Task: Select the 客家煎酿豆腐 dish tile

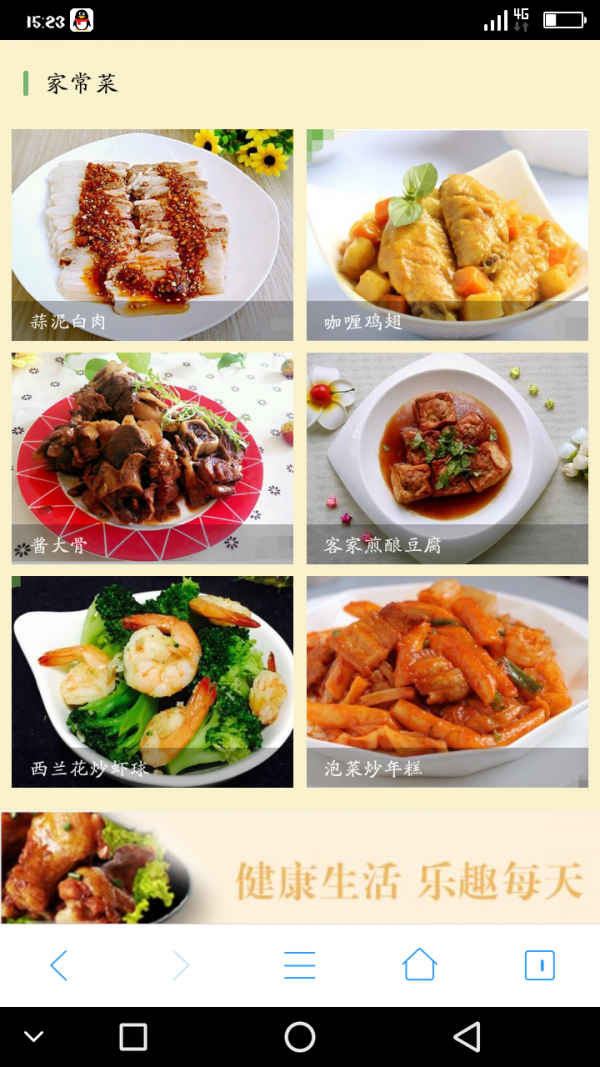Action: coord(447,458)
